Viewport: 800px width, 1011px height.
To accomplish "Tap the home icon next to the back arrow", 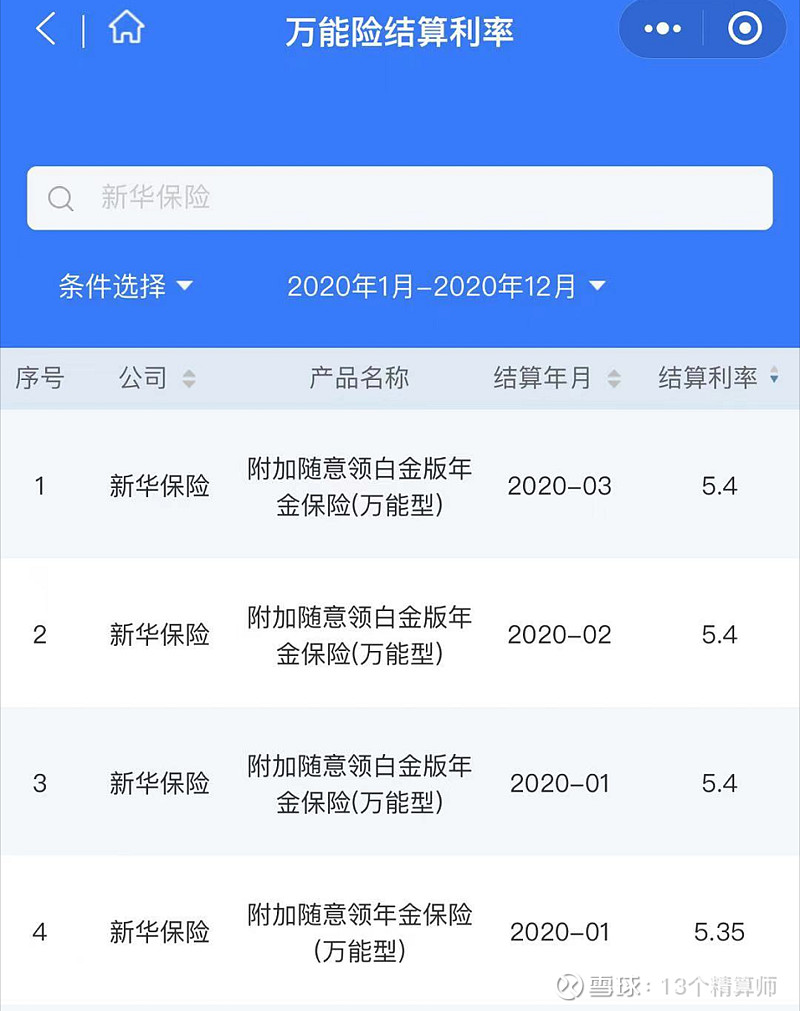I will click(125, 29).
